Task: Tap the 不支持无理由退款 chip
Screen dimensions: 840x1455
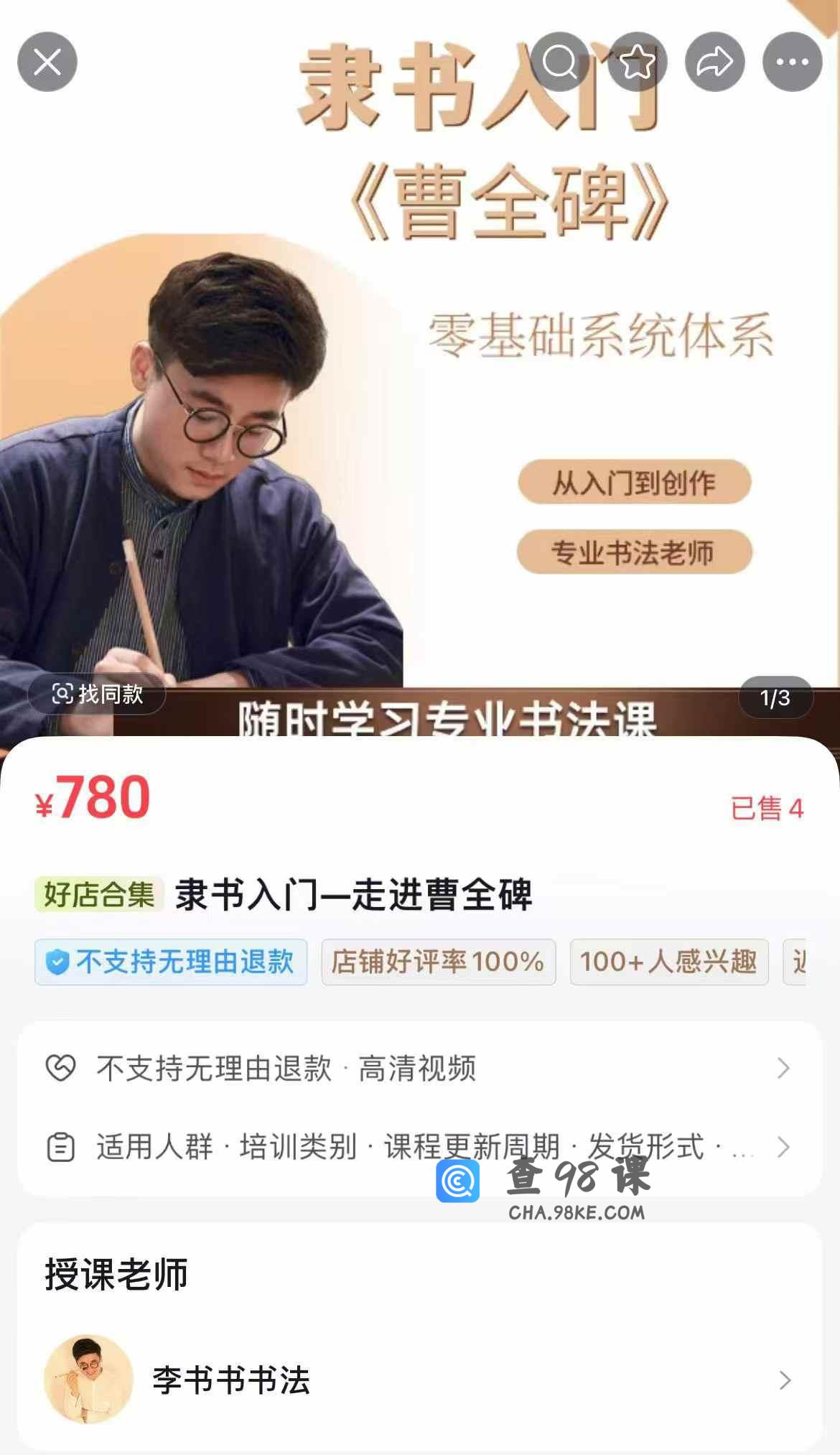Action: (x=171, y=962)
